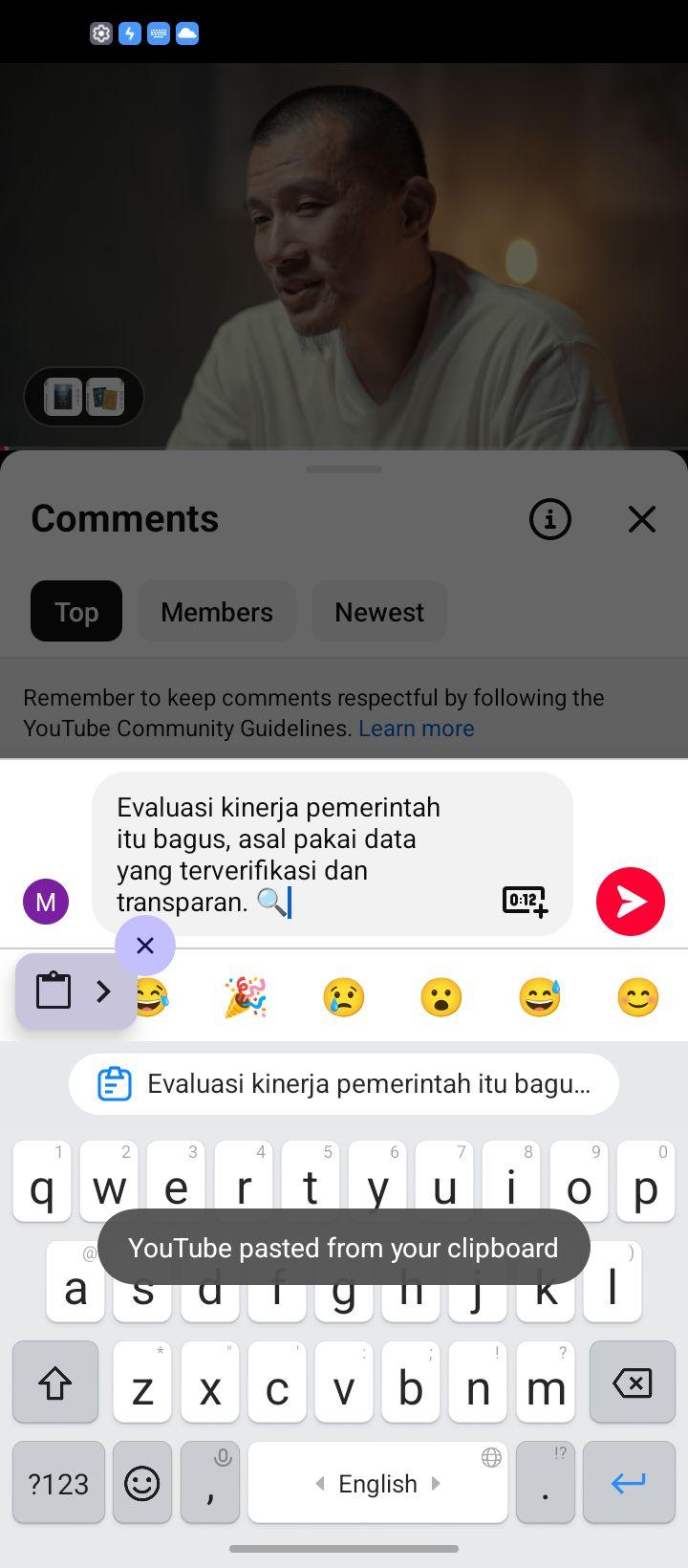688x1568 pixels.
Task: Insert the crying face emoji
Action: (x=344, y=997)
